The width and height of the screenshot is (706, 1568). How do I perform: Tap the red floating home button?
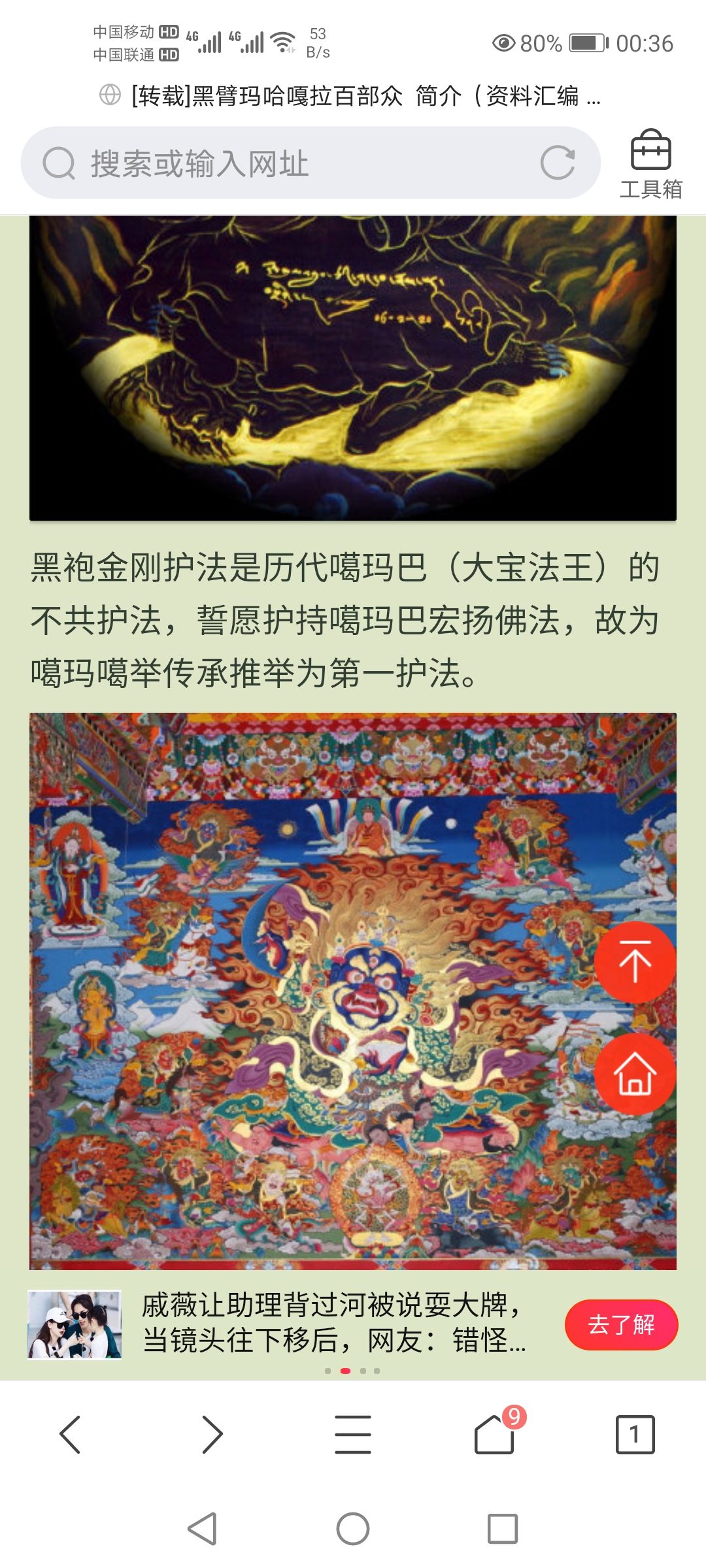click(635, 1074)
